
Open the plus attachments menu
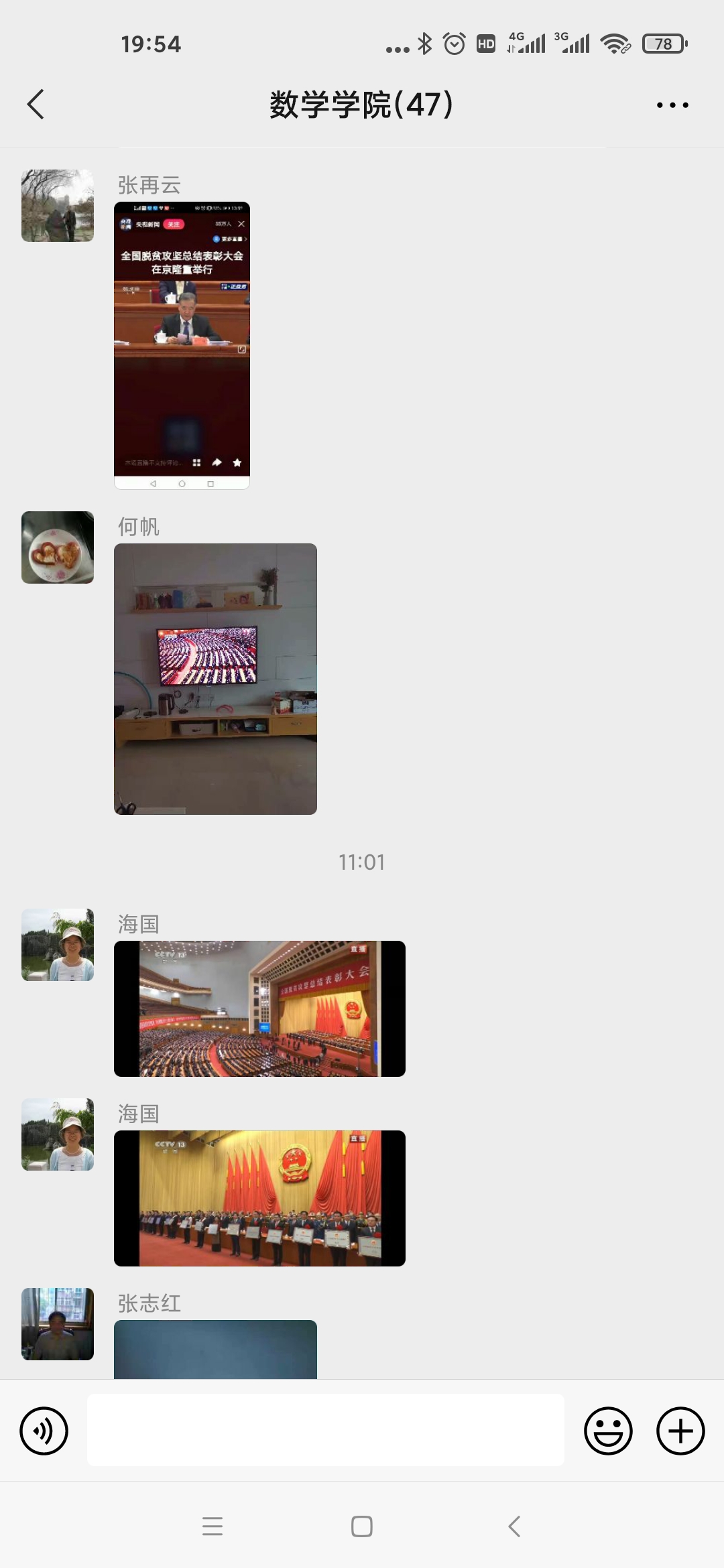click(680, 1431)
